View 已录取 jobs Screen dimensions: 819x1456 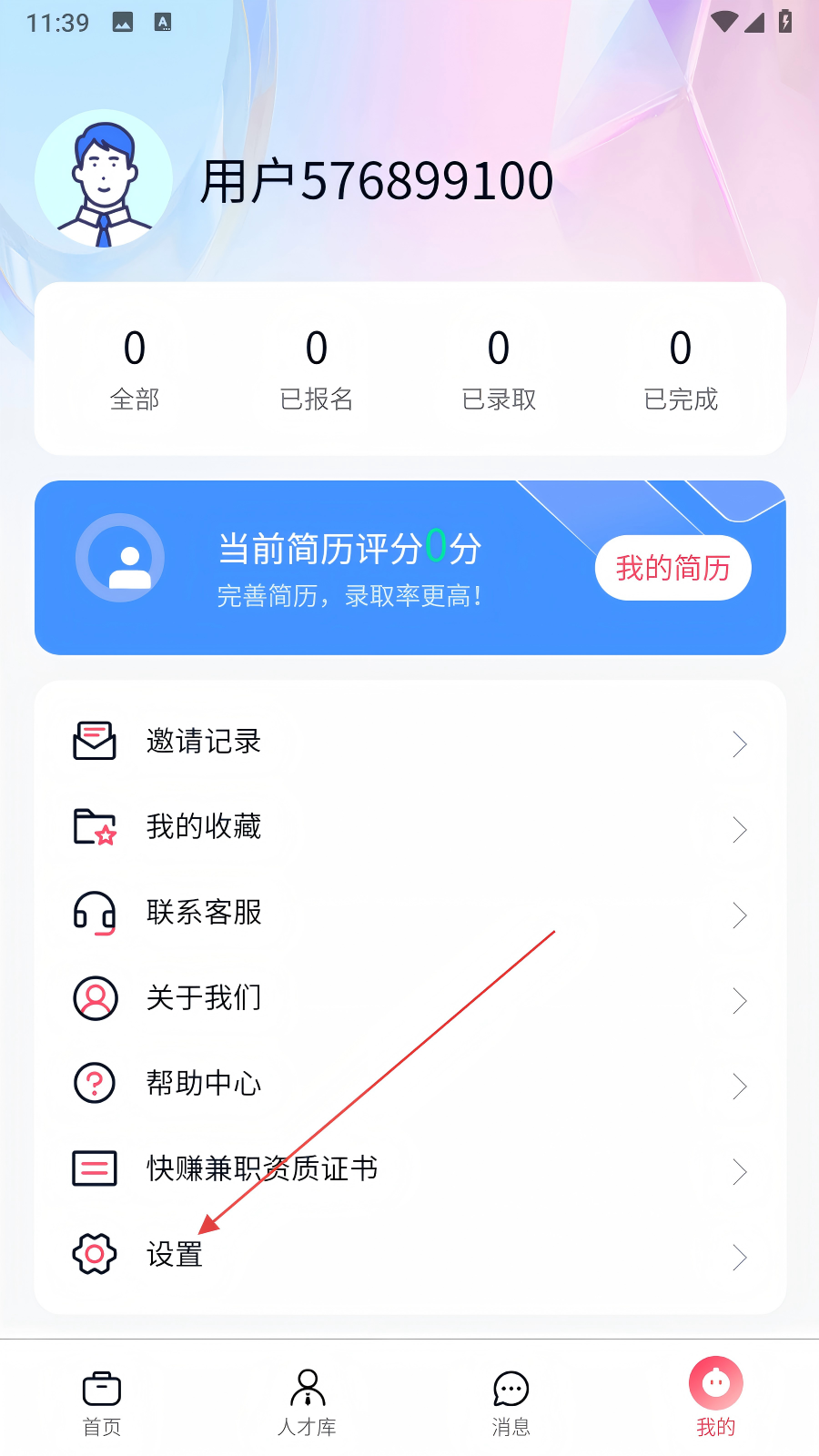pyautogui.click(x=499, y=369)
